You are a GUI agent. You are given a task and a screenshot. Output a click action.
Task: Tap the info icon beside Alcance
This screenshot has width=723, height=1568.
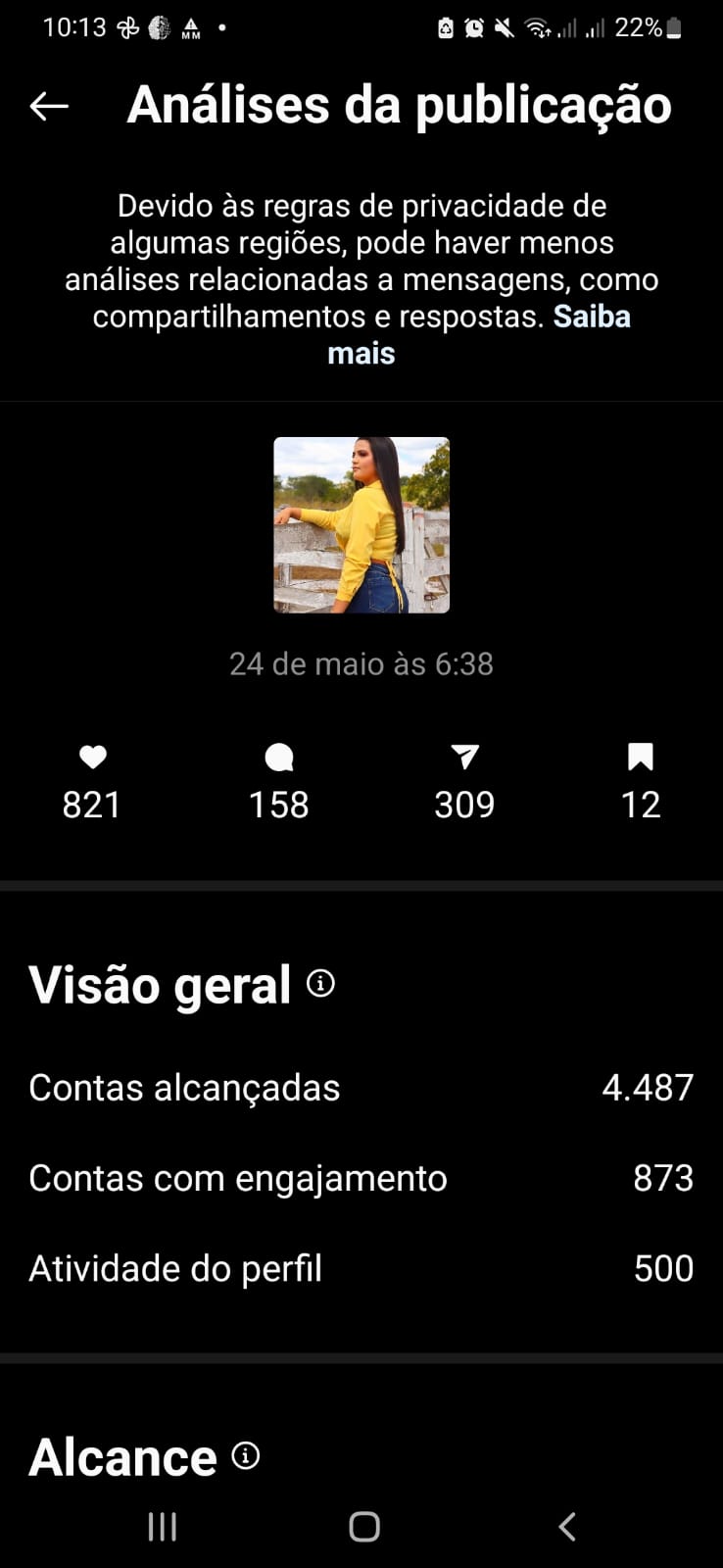(246, 1455)
